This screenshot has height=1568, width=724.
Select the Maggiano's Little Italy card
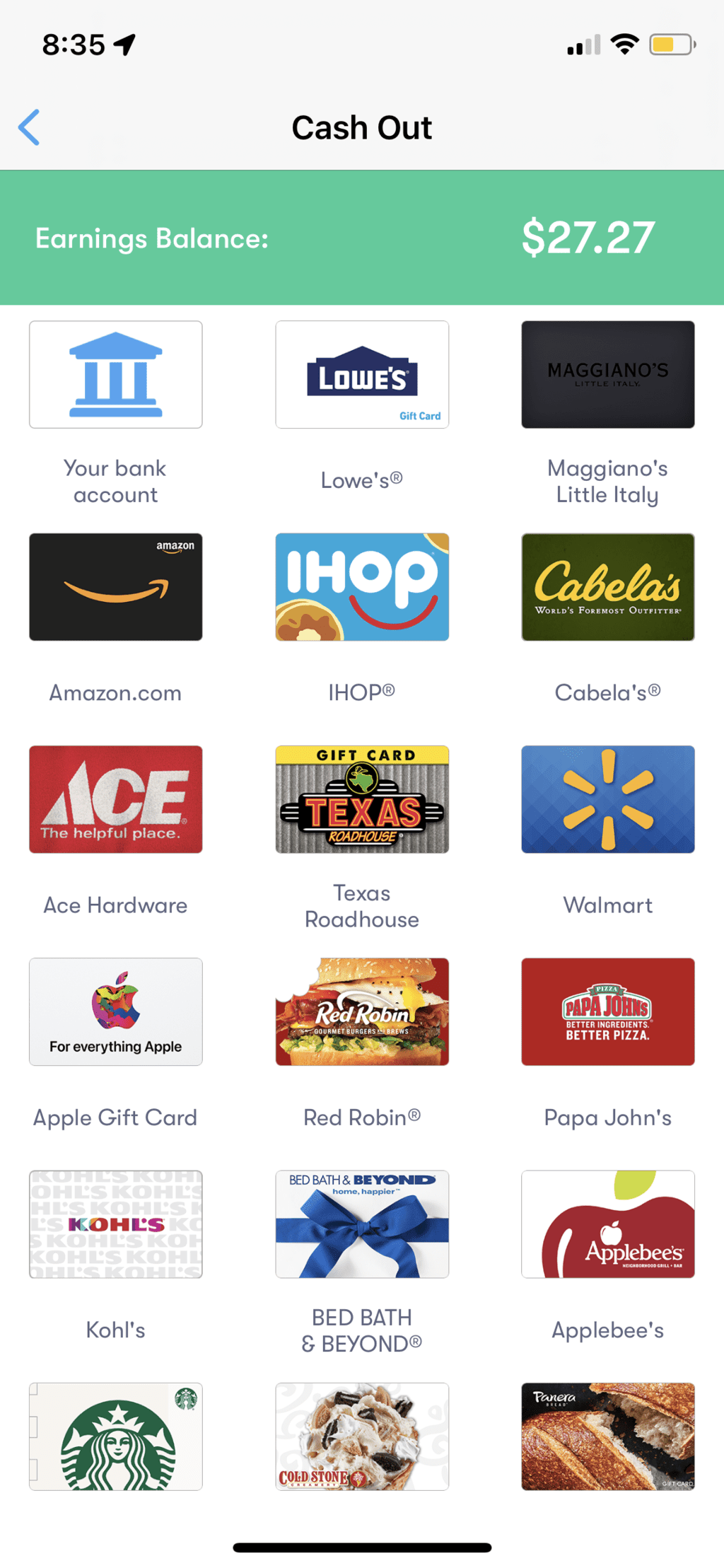coord(607,375)
